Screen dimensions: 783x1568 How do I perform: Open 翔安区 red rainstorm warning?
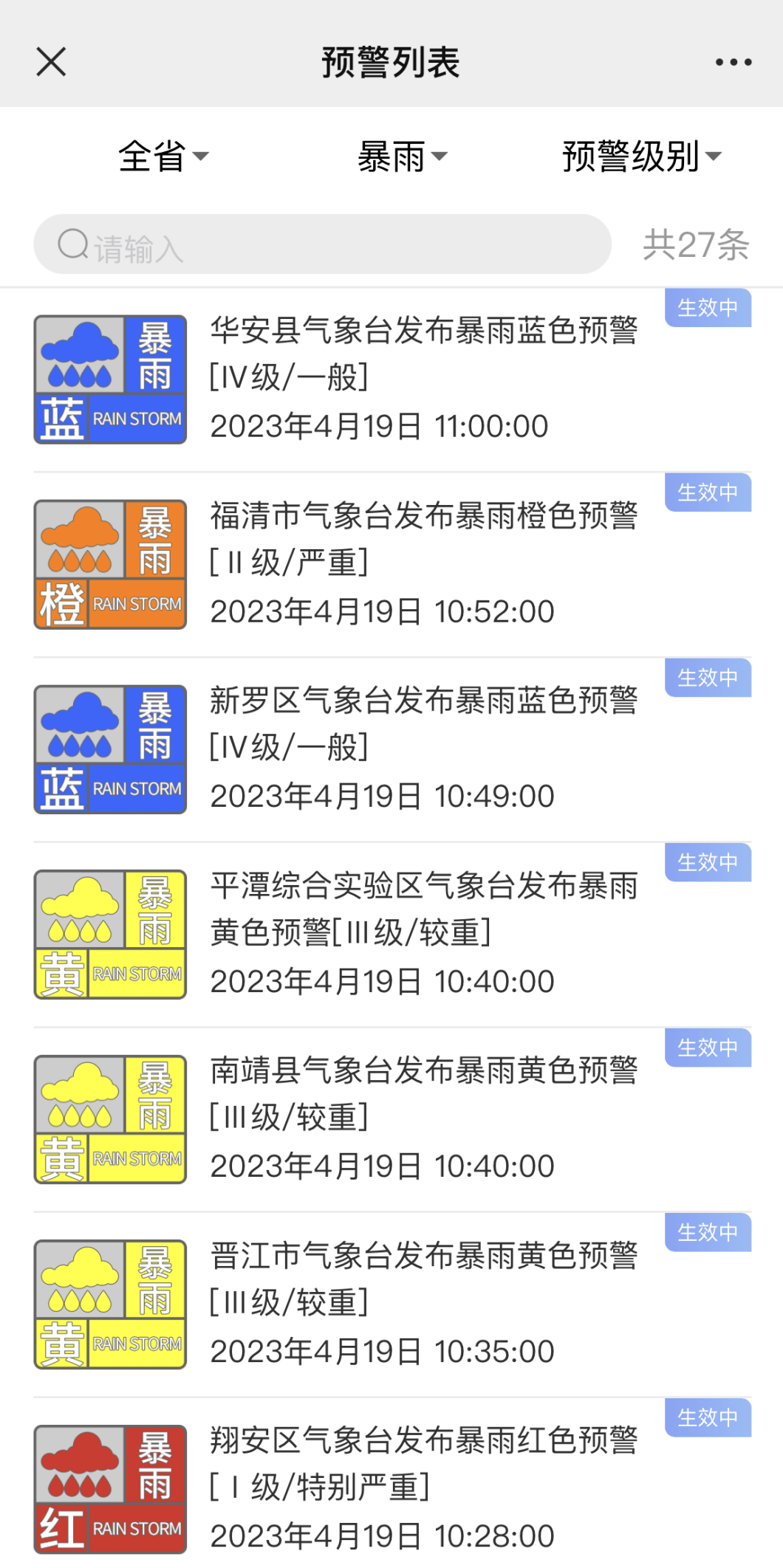[391, 1484]
